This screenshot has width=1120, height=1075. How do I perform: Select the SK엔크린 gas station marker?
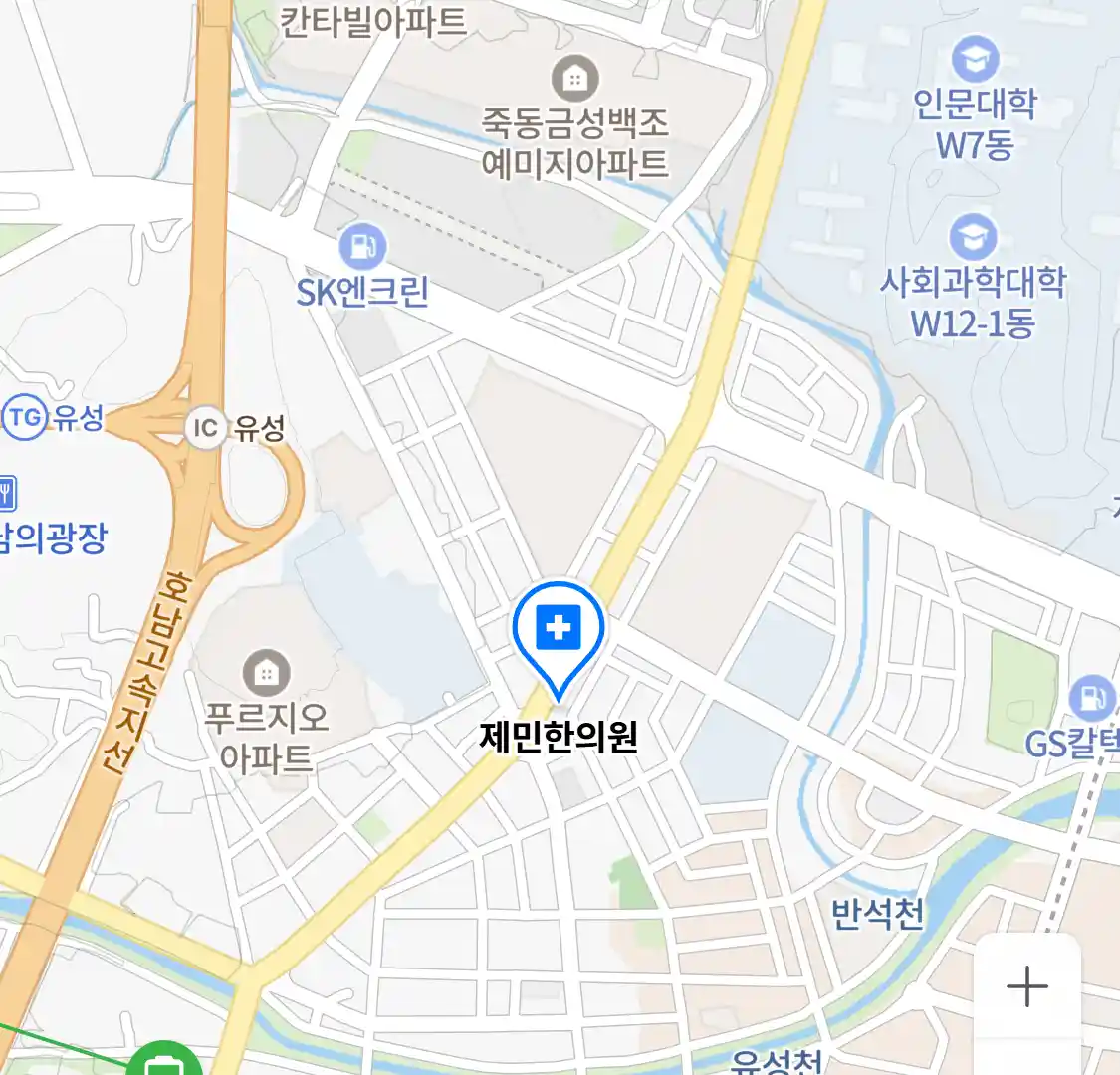point(362,248)
